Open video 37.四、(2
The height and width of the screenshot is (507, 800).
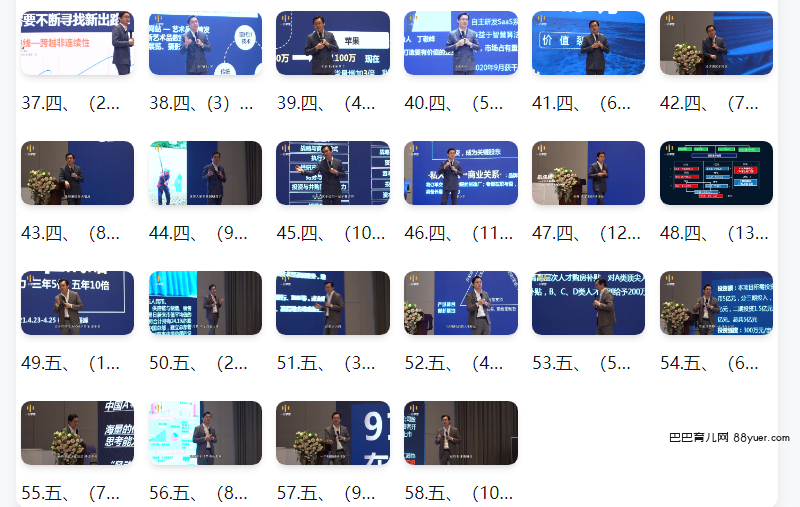click(x=77, y=43)
